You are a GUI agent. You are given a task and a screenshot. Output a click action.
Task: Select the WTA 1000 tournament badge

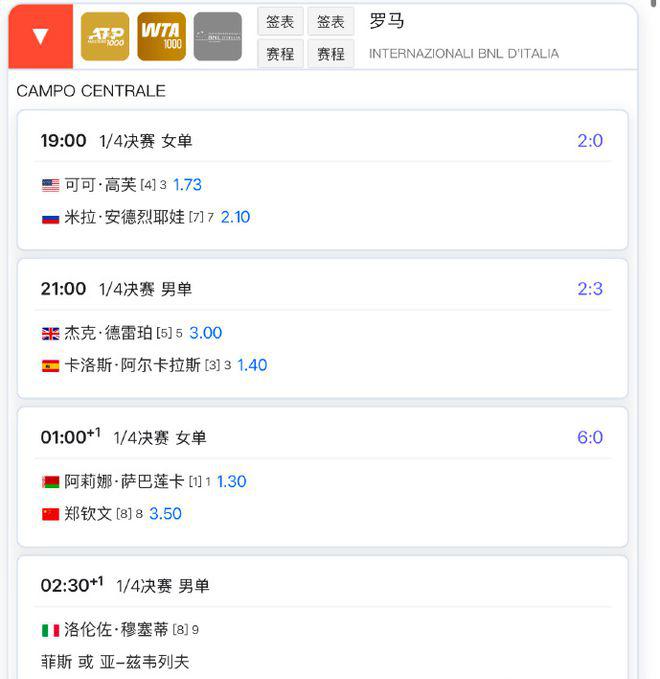(161, 37)
